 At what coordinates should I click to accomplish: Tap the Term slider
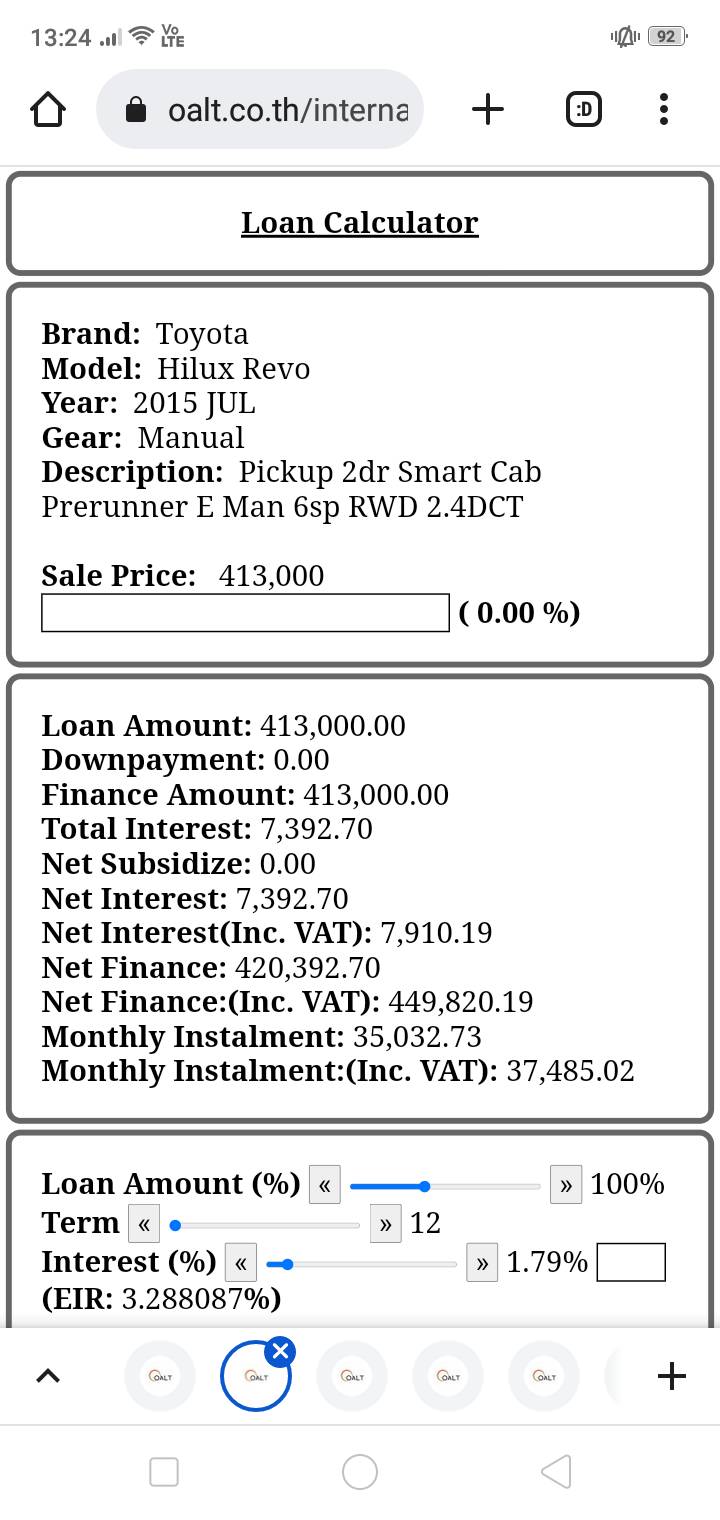click(265, 1225)
